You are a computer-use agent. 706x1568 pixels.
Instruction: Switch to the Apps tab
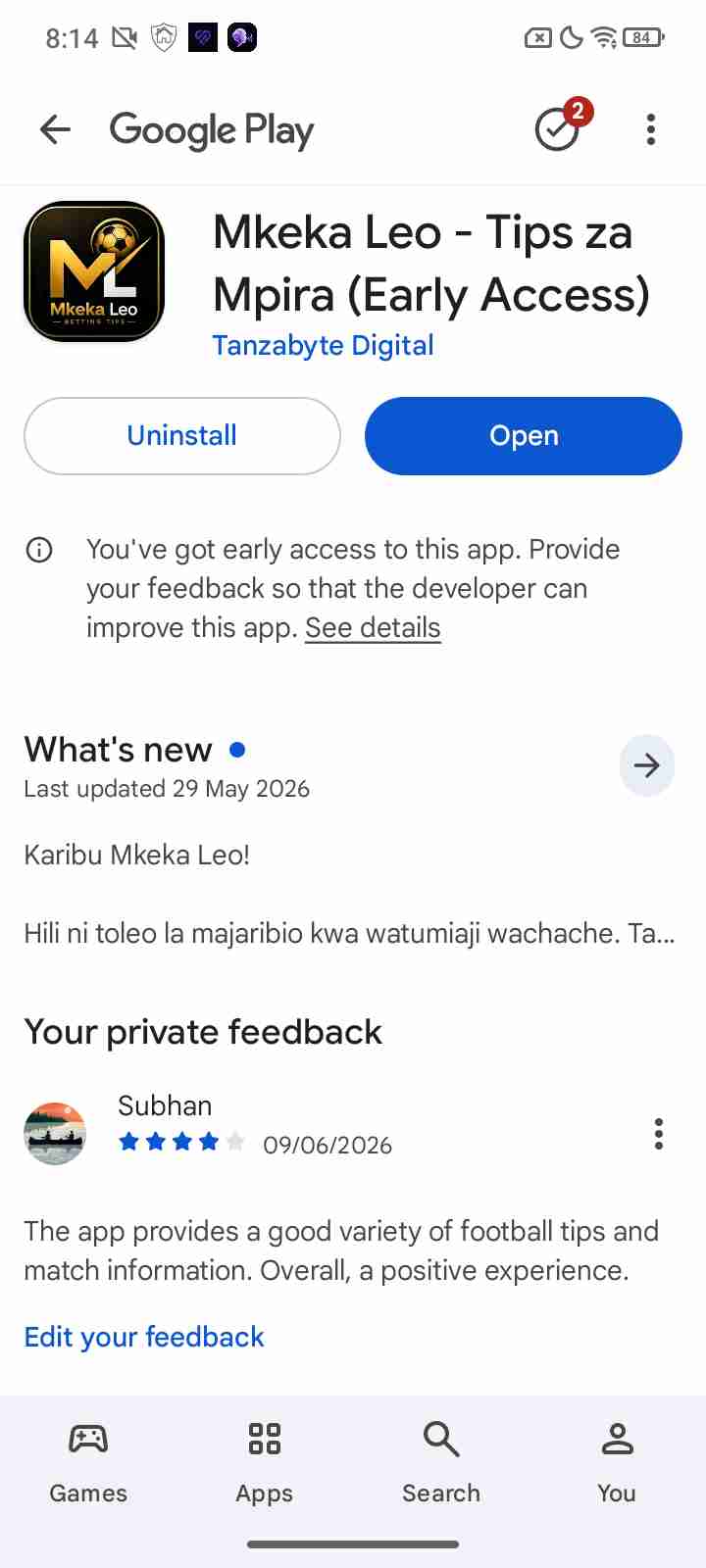coord(265,1463)
